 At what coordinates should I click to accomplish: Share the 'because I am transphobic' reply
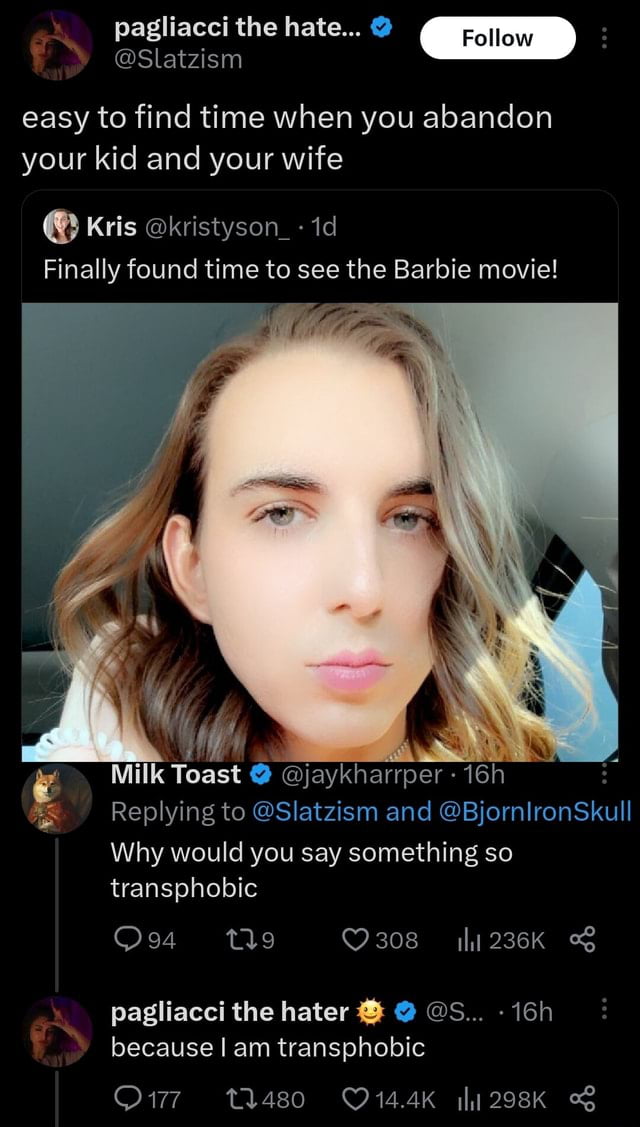(581, 1100)
